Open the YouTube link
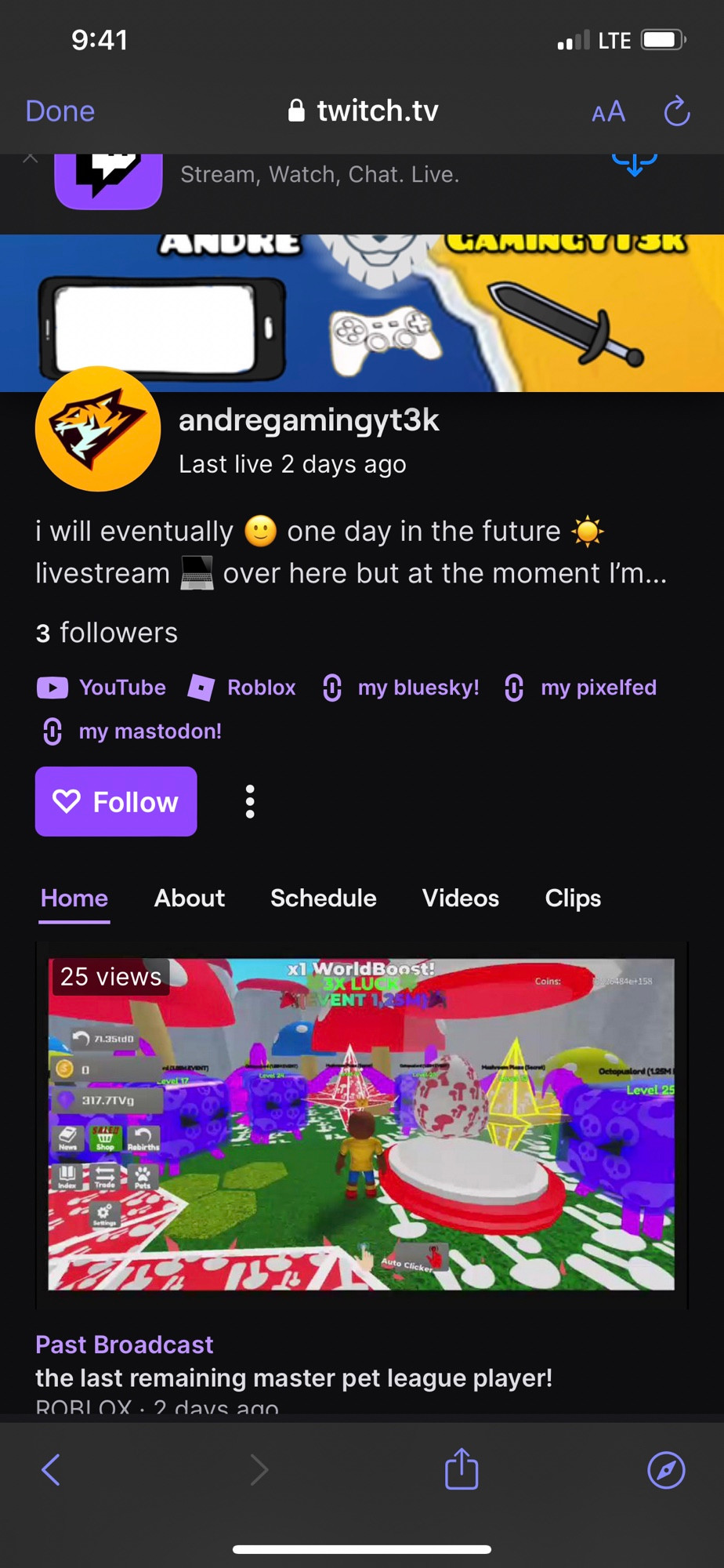Image resolution: width=724 pixels, height=1568 pixels. [102, 688]
